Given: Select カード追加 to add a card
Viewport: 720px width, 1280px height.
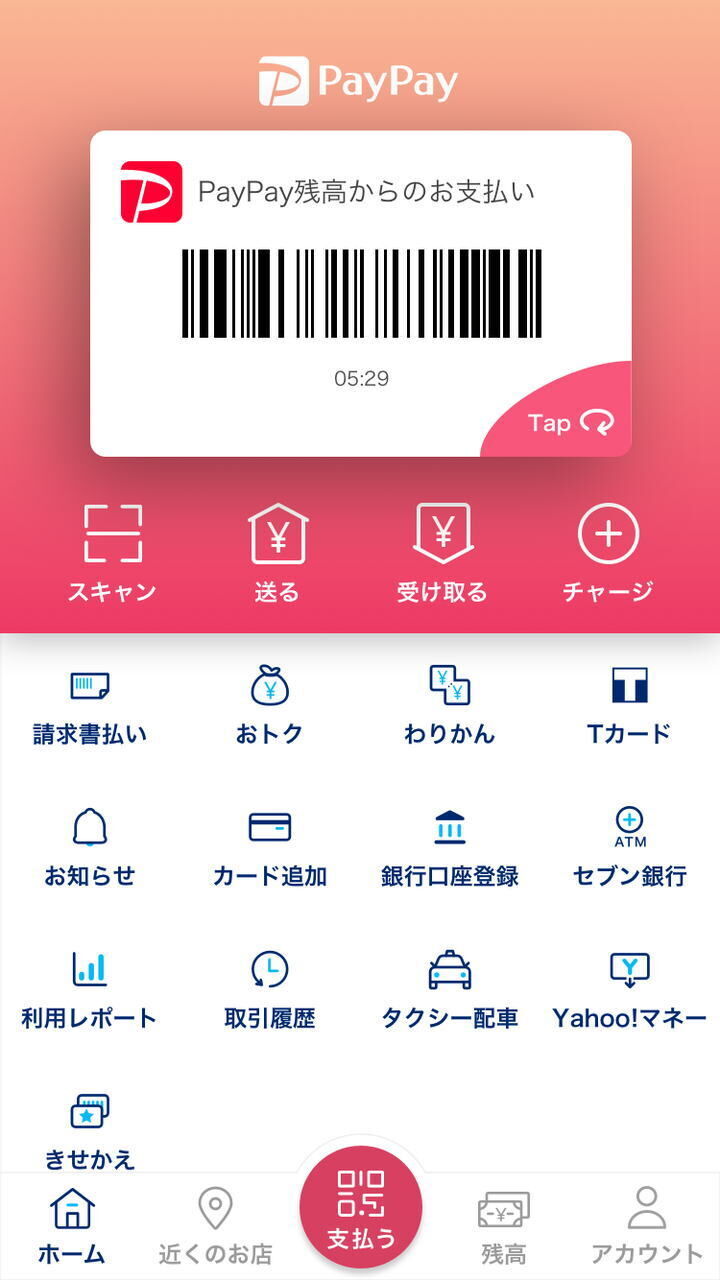Looking at the screenshot, I should pyautogui.click(x=270, y=848).
